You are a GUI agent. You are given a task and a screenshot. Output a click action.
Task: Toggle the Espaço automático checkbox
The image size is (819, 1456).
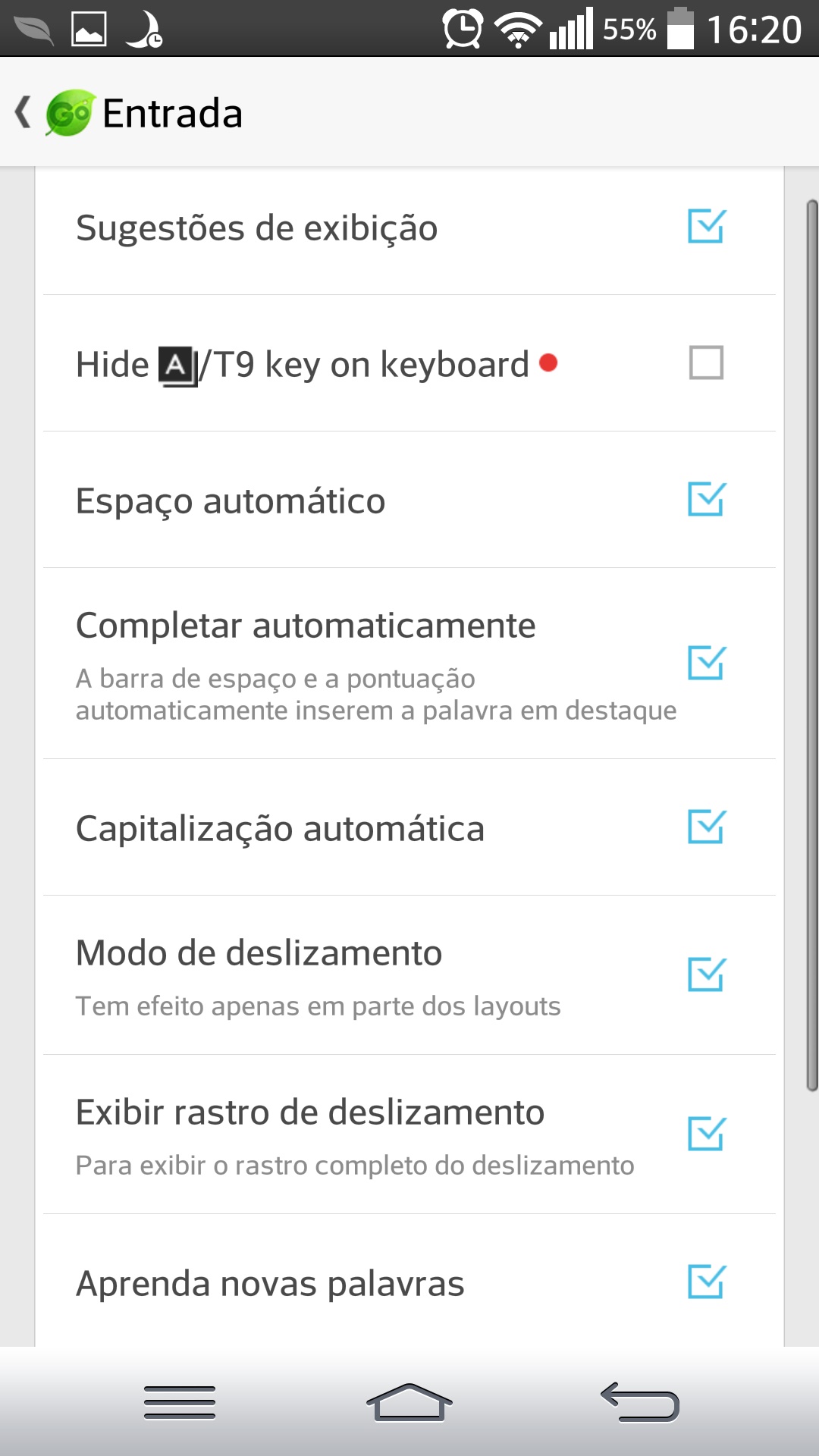click(x=706, y=499)
